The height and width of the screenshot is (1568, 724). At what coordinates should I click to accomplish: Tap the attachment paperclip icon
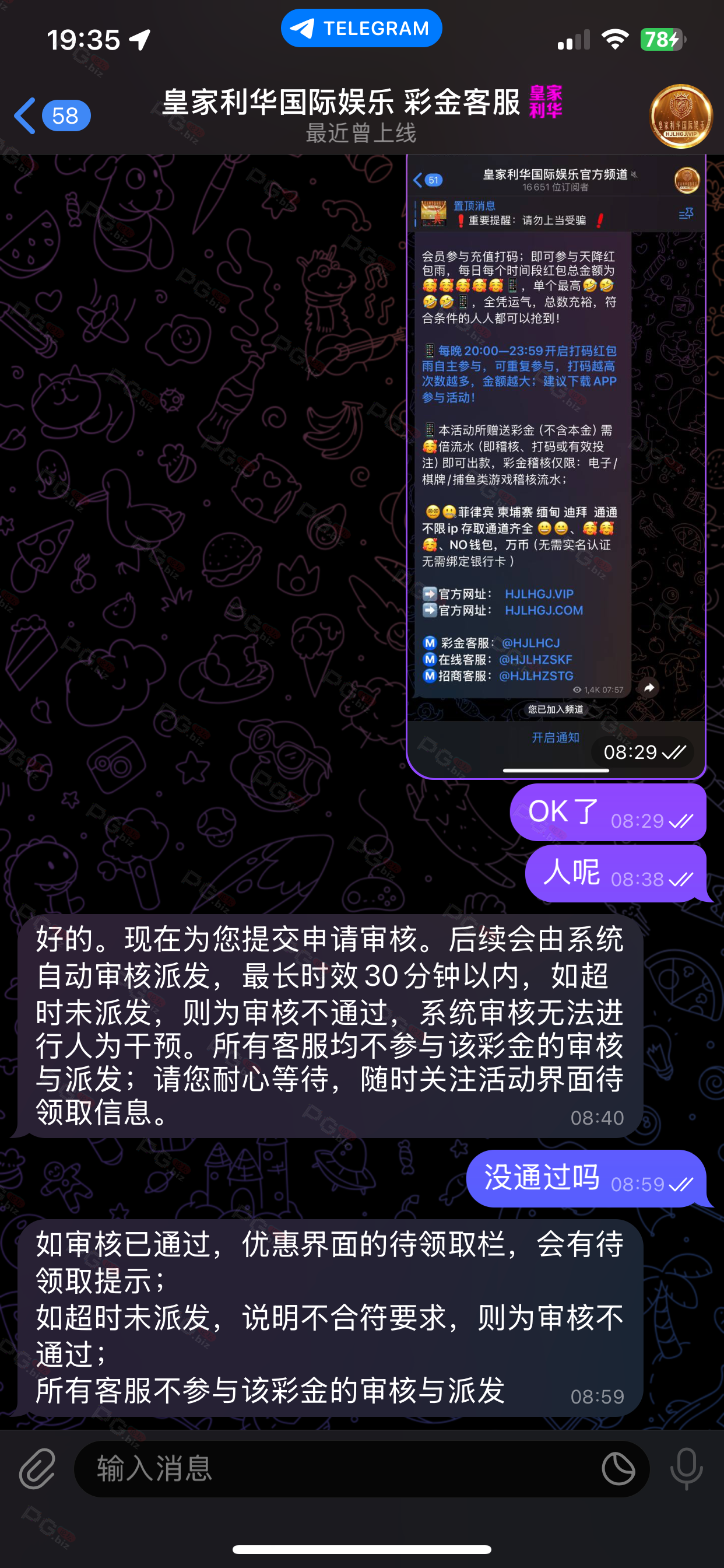click(37, 1469)
